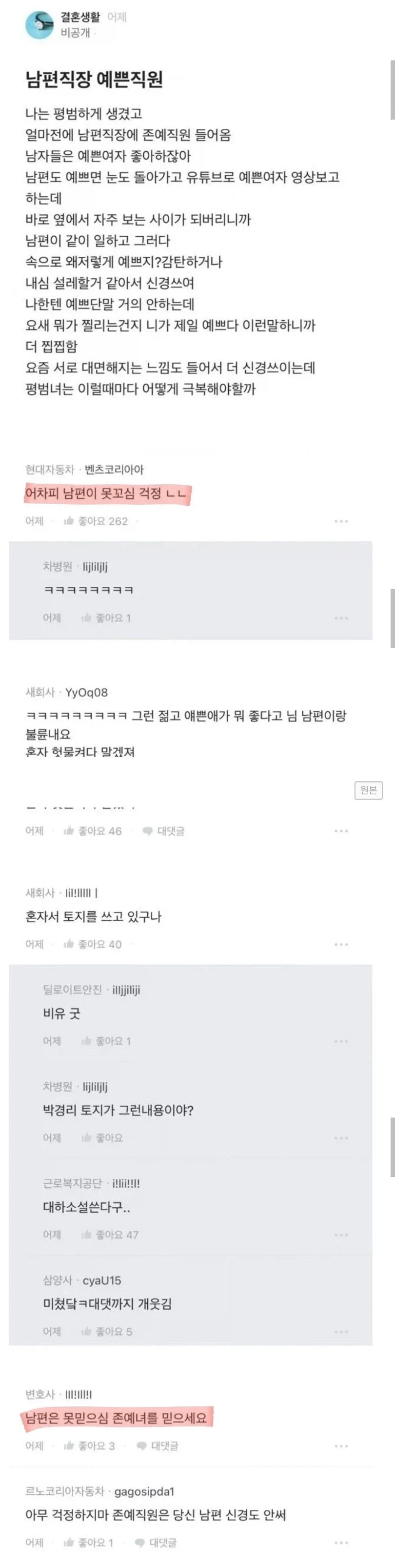Like gagosipda1's comment from 르노코리아자동차
Screen dimensions: 395x1568
pyautogui.click(x=89, y=1543)
